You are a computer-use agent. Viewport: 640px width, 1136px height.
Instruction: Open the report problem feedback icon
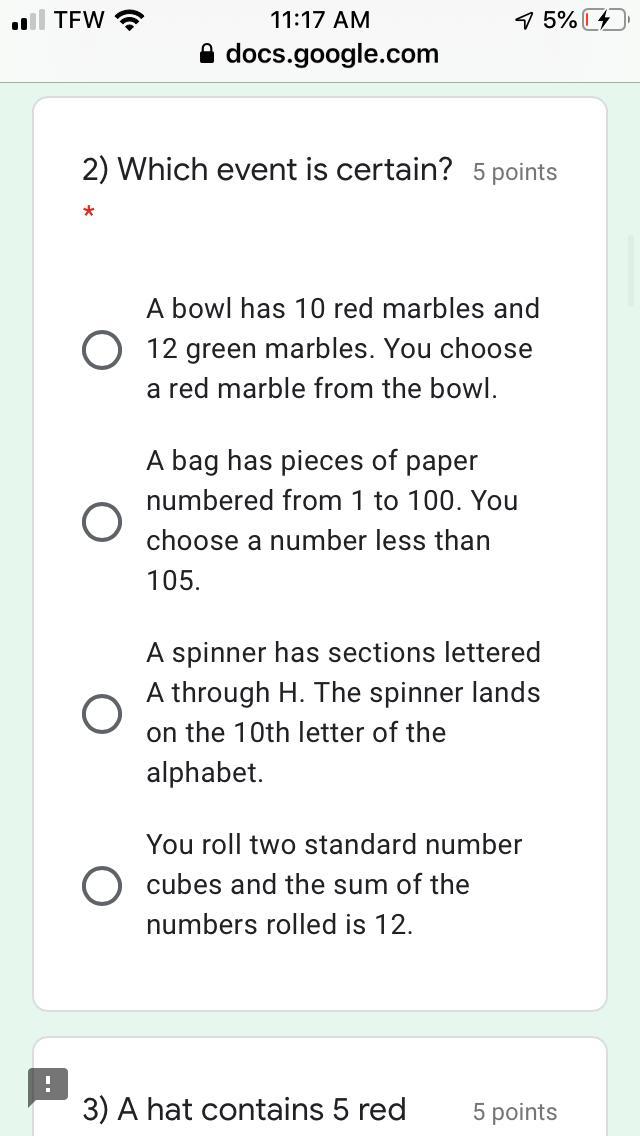point(47,1085)
